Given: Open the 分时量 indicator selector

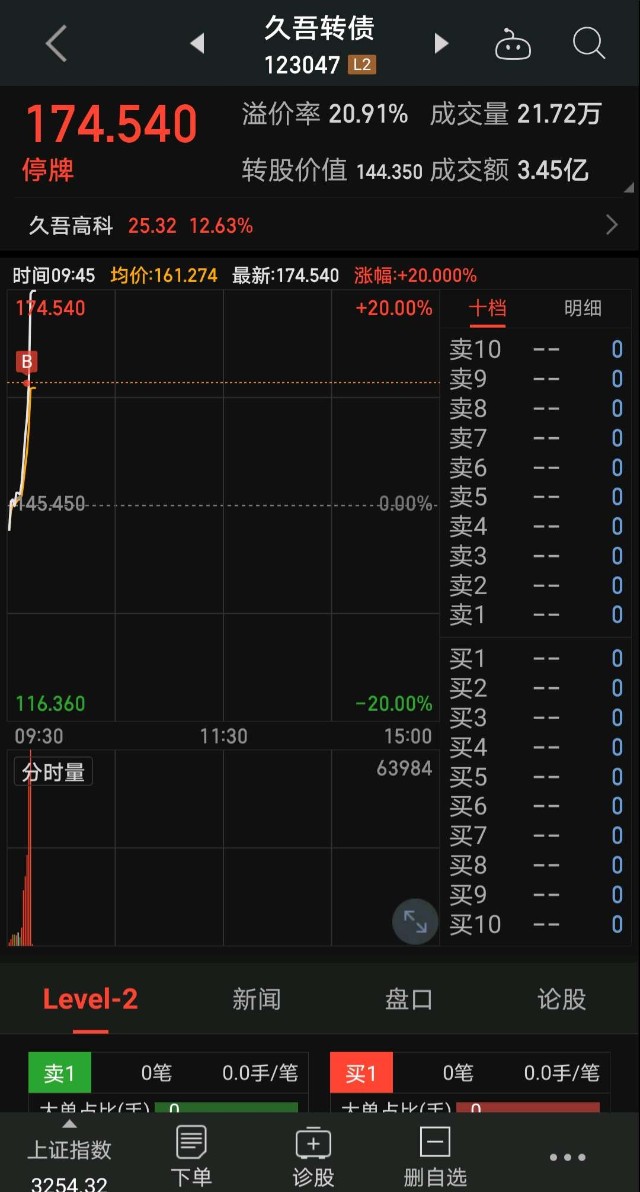Looking at the screenshot, I should [54, 772].
